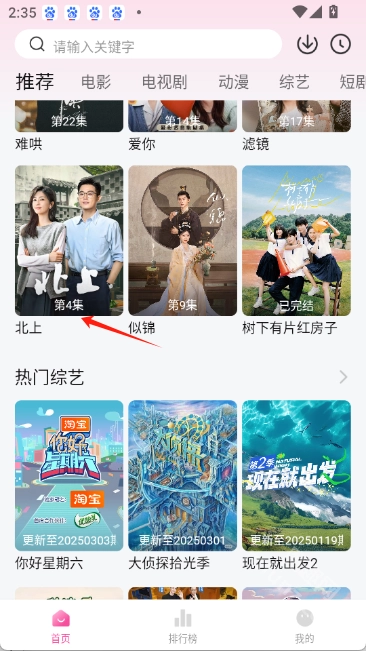The image size is (366, 651).
Task: Go to 排行榜 in bottom navigation
Action: coord(183,627)
